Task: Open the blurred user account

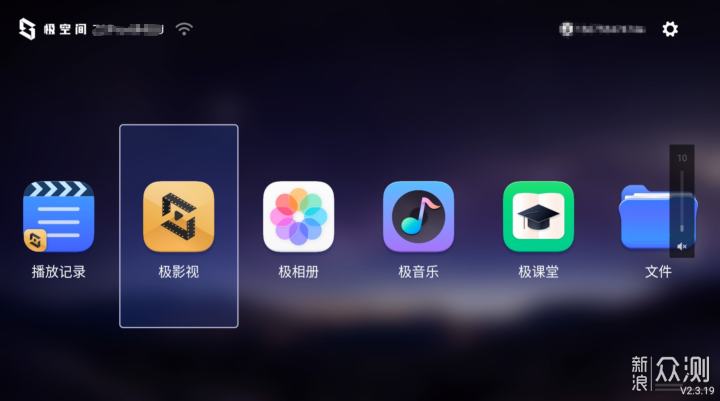Action: pyautogui.click(x=603, y=29)
